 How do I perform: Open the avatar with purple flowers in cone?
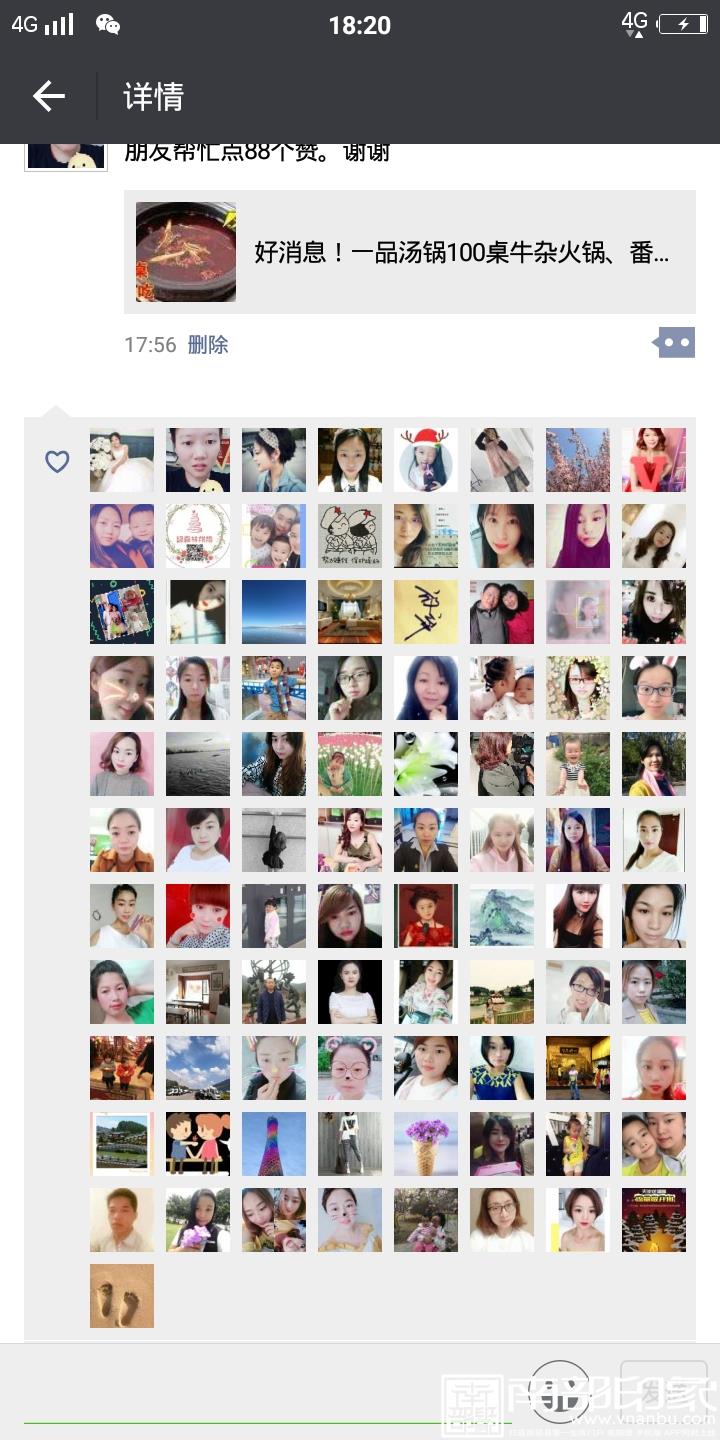coord(426,1144)
